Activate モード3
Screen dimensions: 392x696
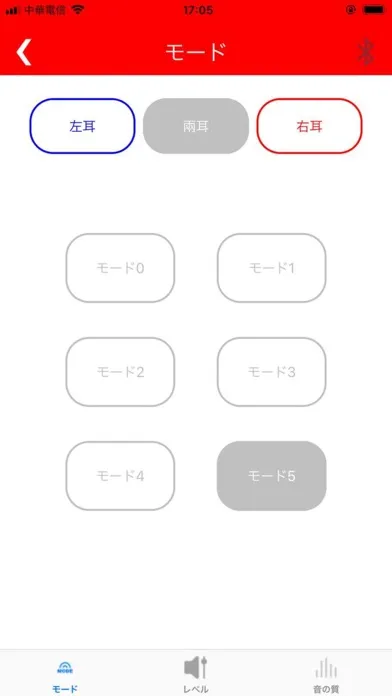272,372
